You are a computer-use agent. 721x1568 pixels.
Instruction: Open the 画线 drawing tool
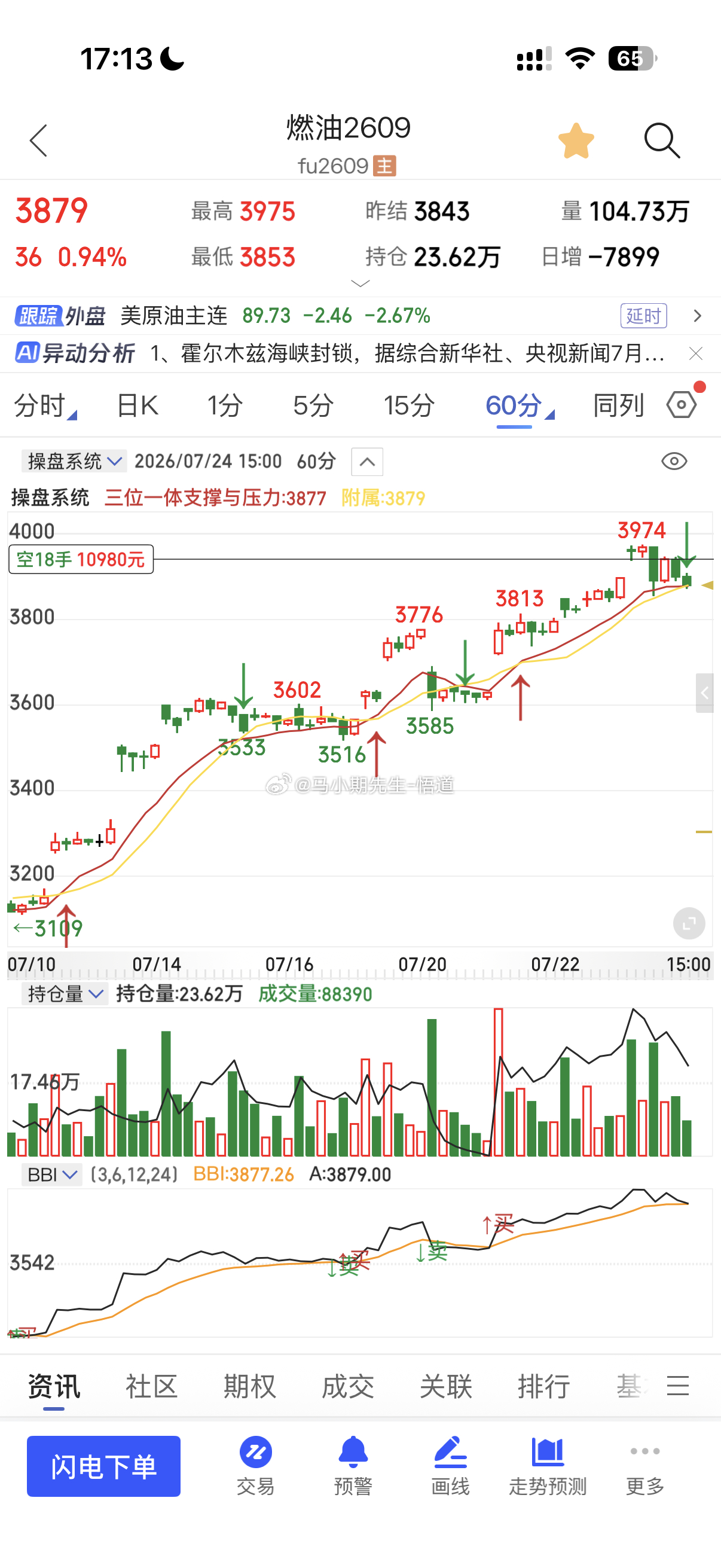[x=450, y=1467]
